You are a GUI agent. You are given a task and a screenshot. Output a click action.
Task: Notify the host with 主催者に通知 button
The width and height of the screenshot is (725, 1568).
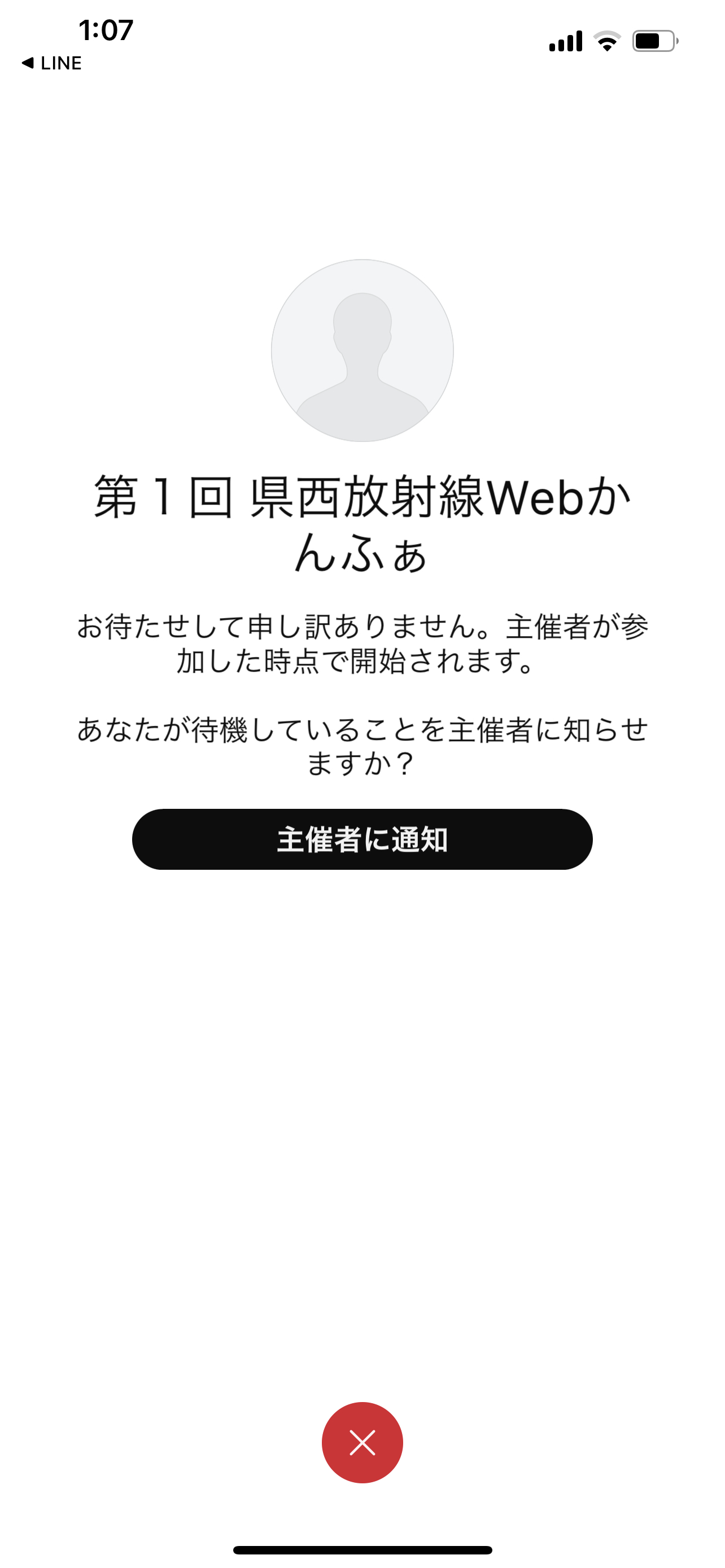(x=362, y=839)
